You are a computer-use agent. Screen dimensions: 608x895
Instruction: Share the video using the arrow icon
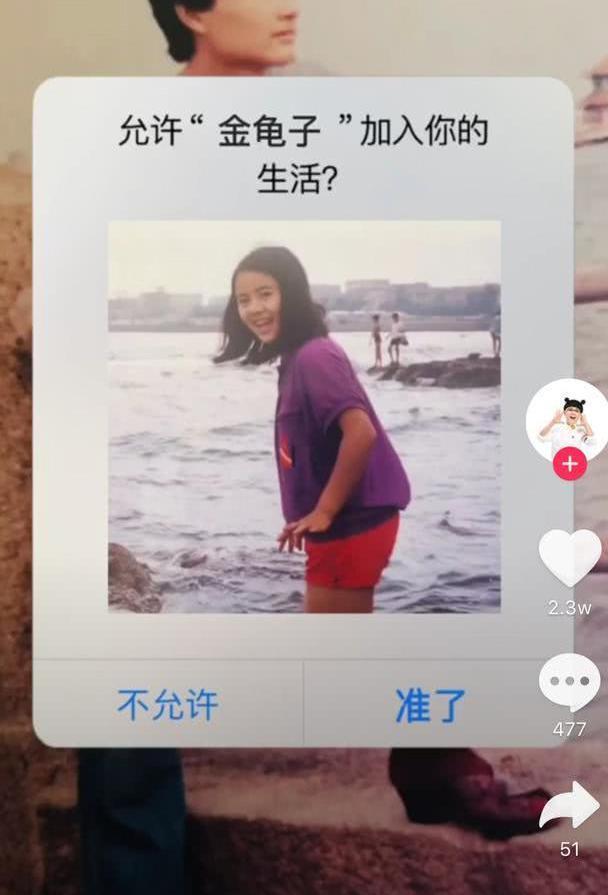(569, 806)
